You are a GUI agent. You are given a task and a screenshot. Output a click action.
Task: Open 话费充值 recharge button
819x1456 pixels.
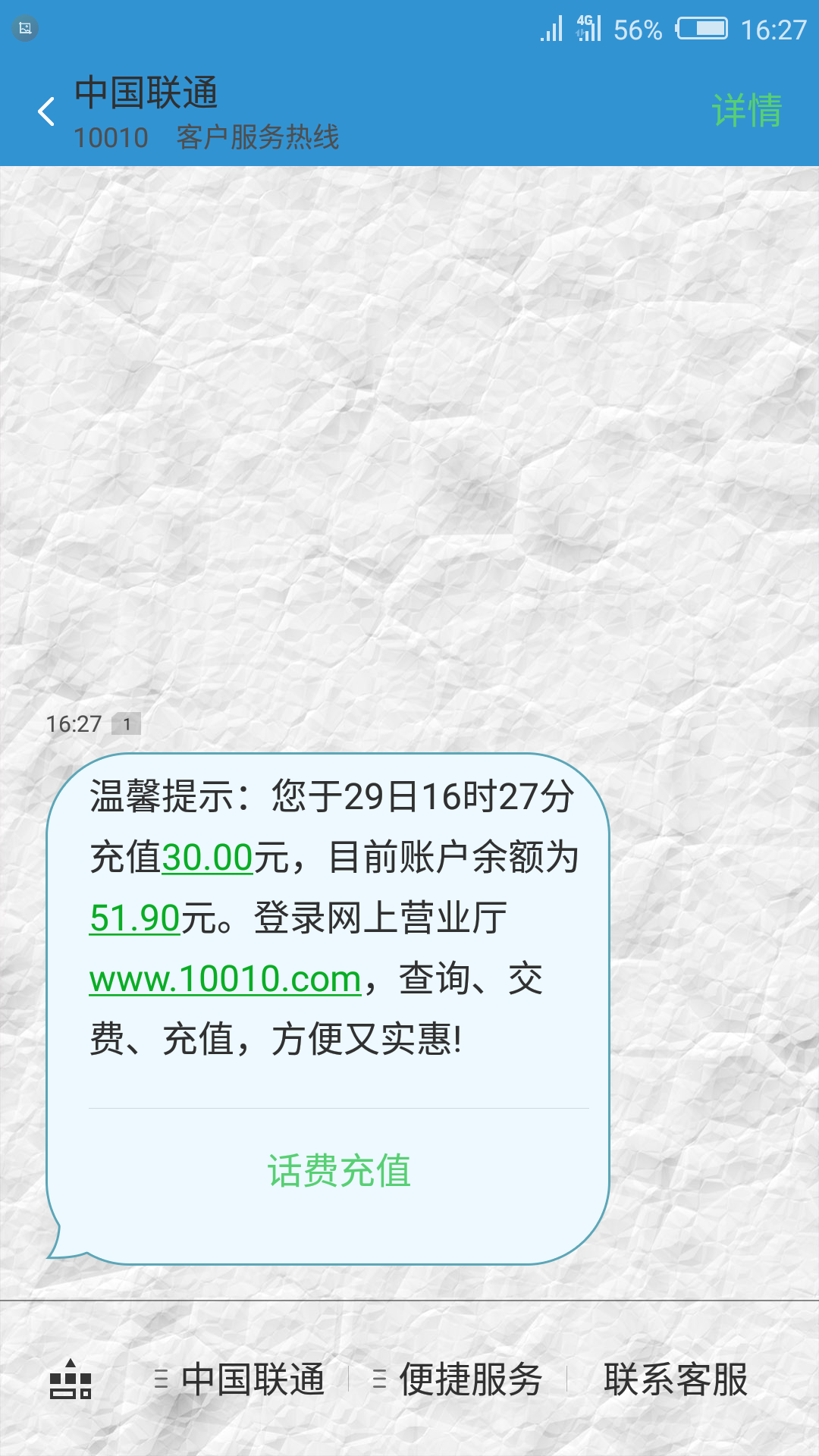pyautogui.click(x=339, y=1171)
